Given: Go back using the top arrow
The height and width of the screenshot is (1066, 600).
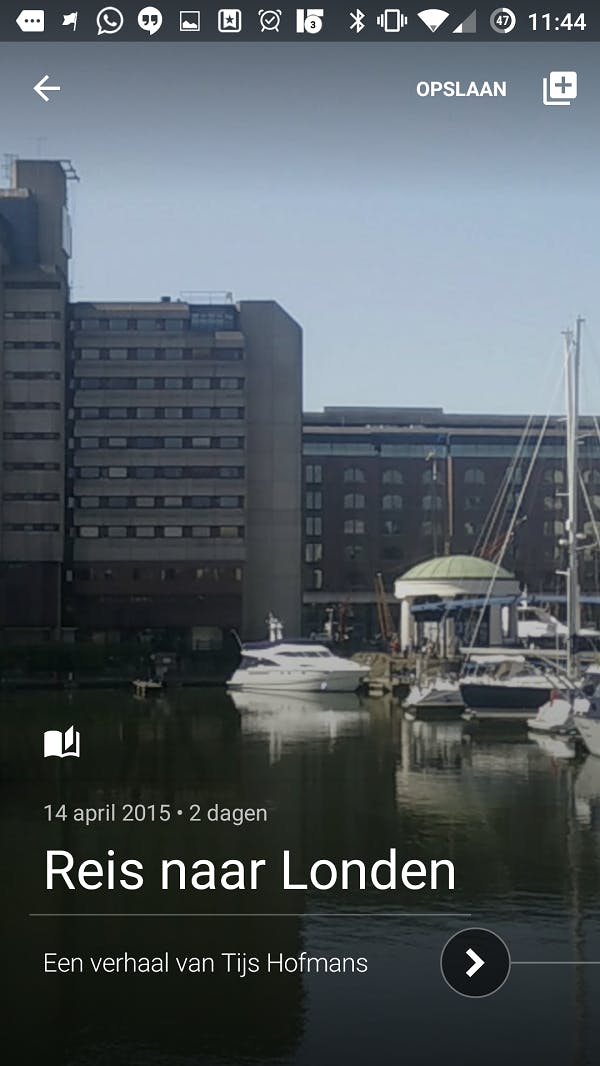Looking at the screenshot, I should (47, 89).
